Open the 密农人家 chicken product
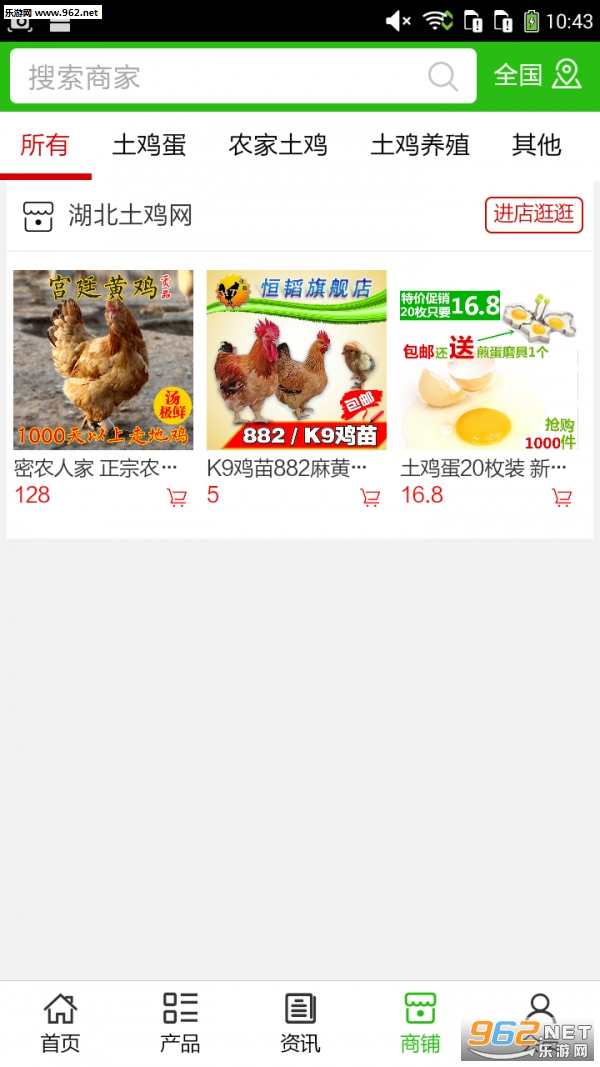Screen dimensions: 600x1067 coord(103,360)
